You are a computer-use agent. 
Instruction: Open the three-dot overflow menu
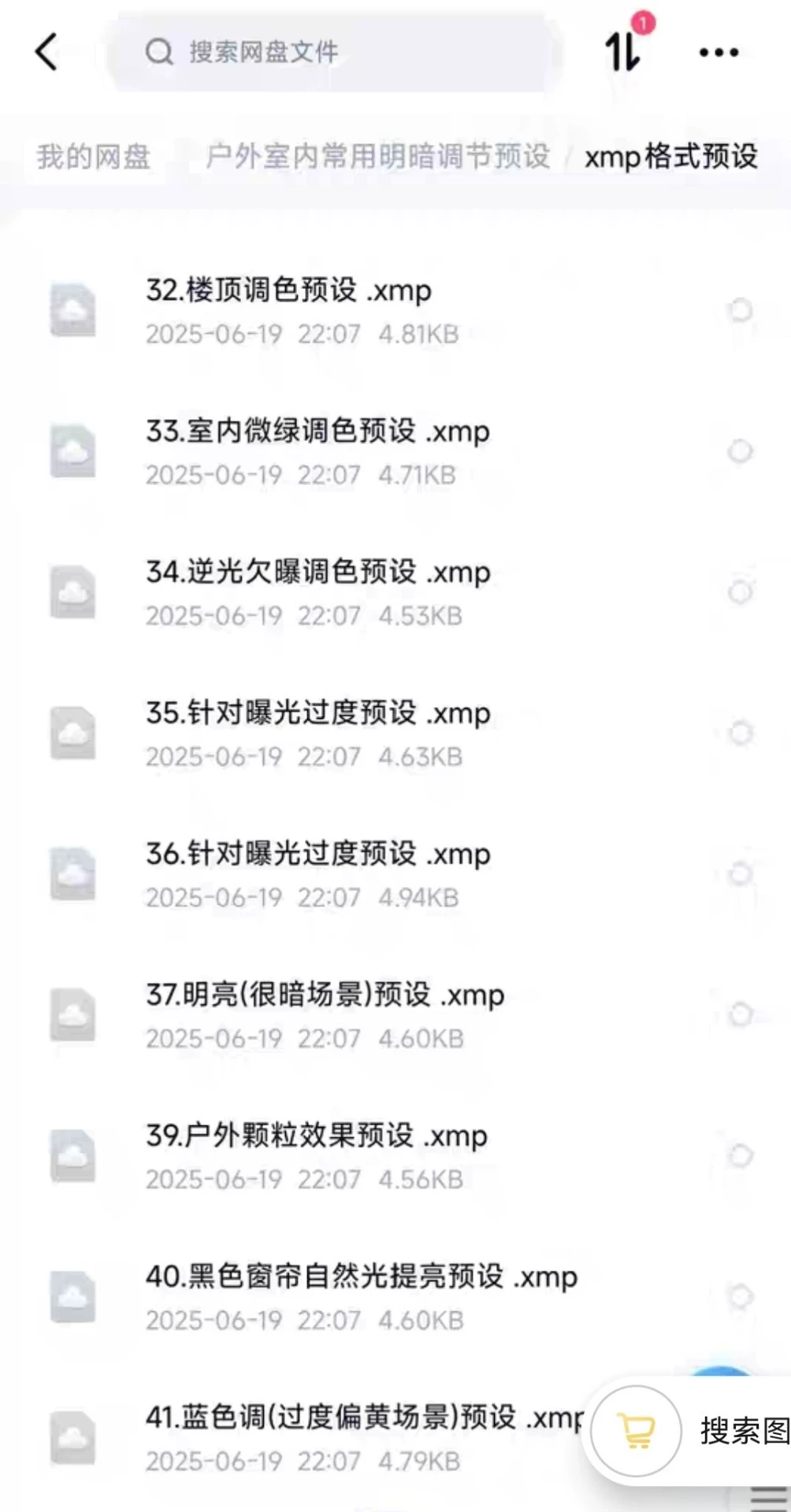click(x=719, y=53)
